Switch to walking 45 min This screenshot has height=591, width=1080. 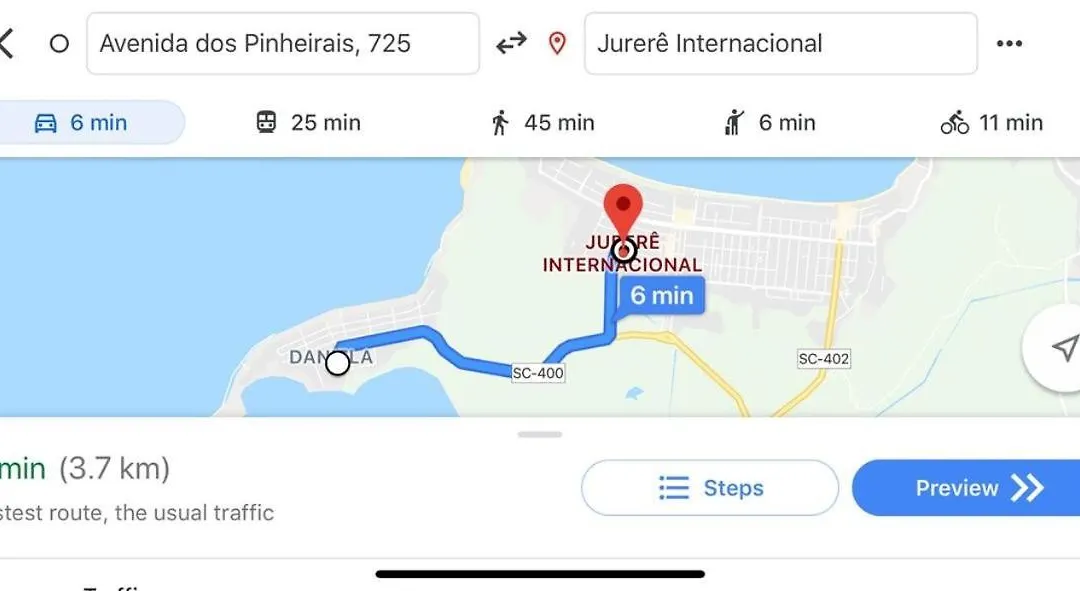[x=543, y=123]
